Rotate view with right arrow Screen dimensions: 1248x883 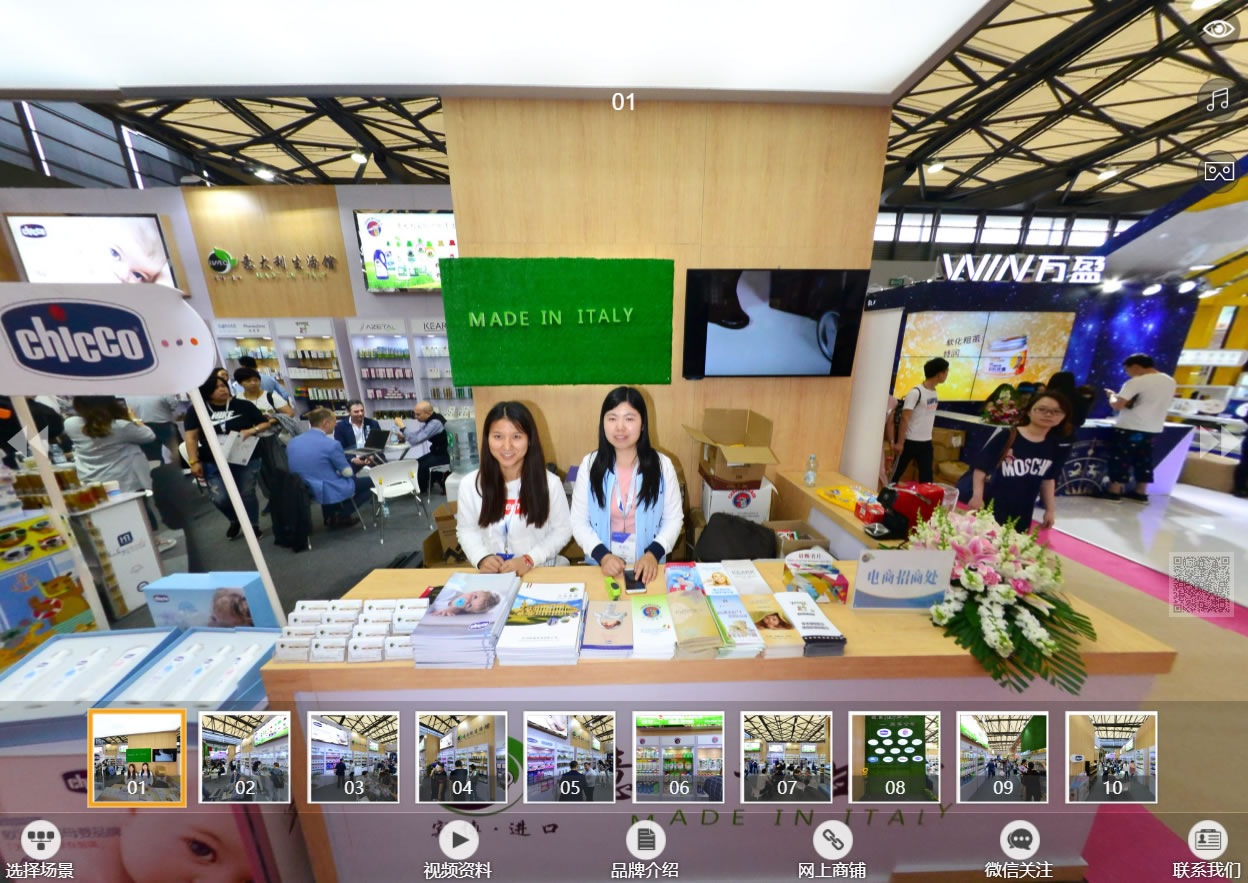tap(1221, 440)
